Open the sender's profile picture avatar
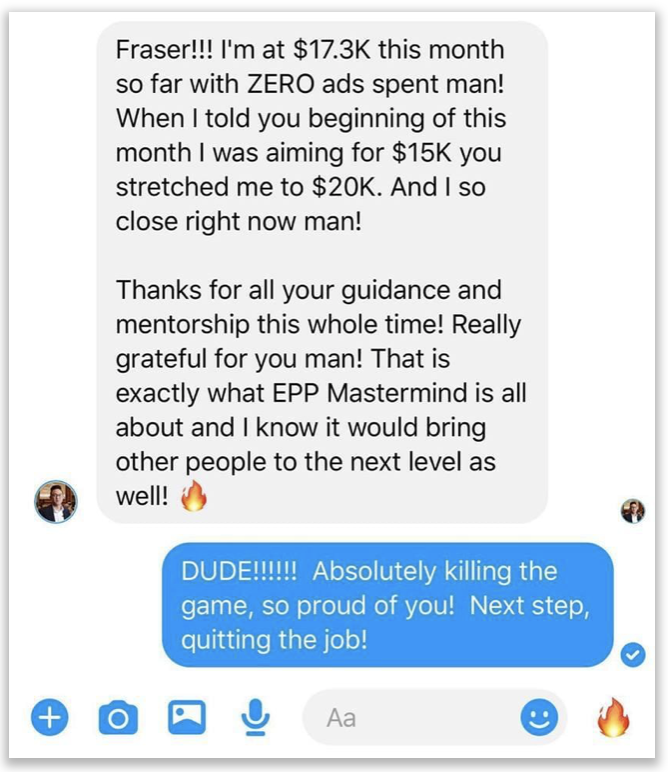Screen dimensions: 668x772 pos(56,500)
